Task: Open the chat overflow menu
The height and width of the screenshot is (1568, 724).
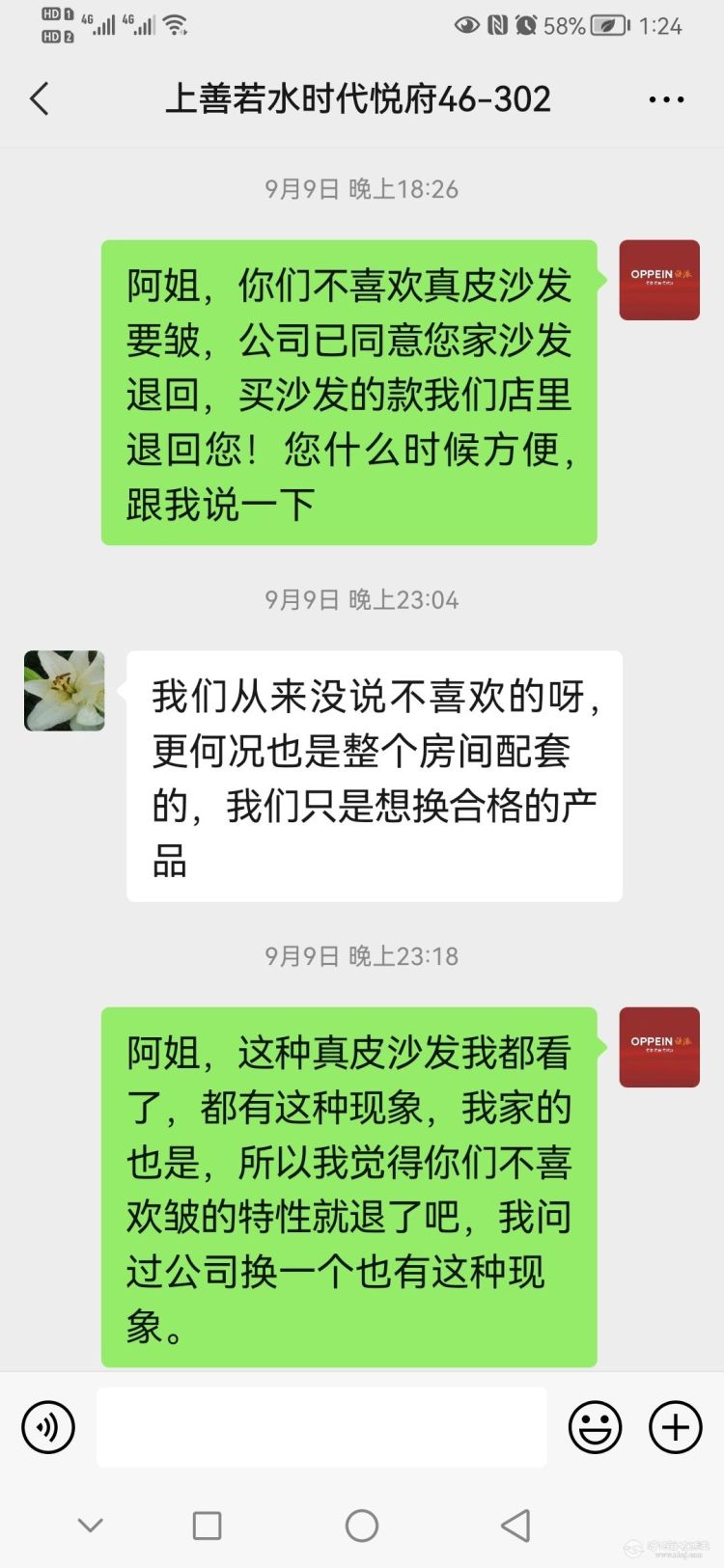Action: 666,99
